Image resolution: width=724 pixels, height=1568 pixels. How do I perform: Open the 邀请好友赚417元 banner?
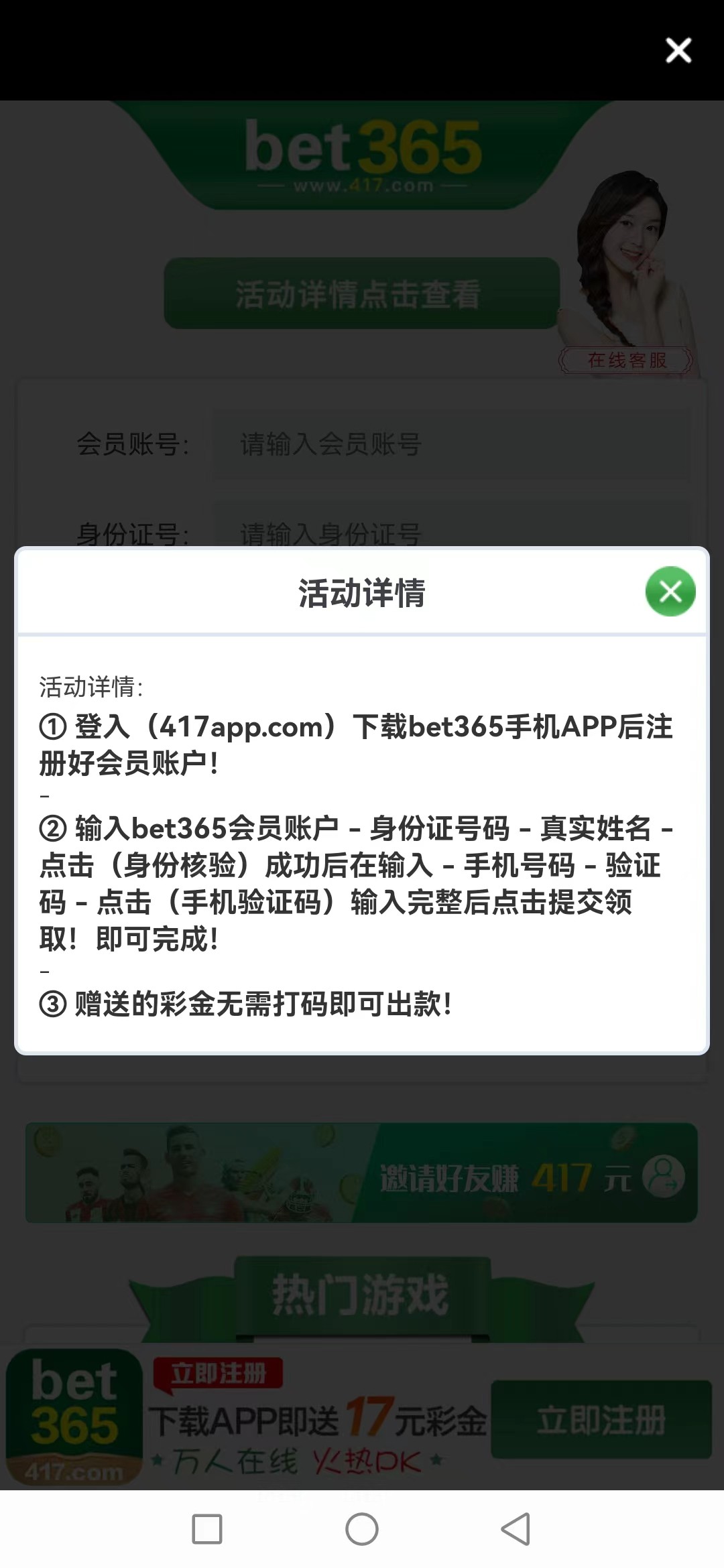[x=361, y=1173]
